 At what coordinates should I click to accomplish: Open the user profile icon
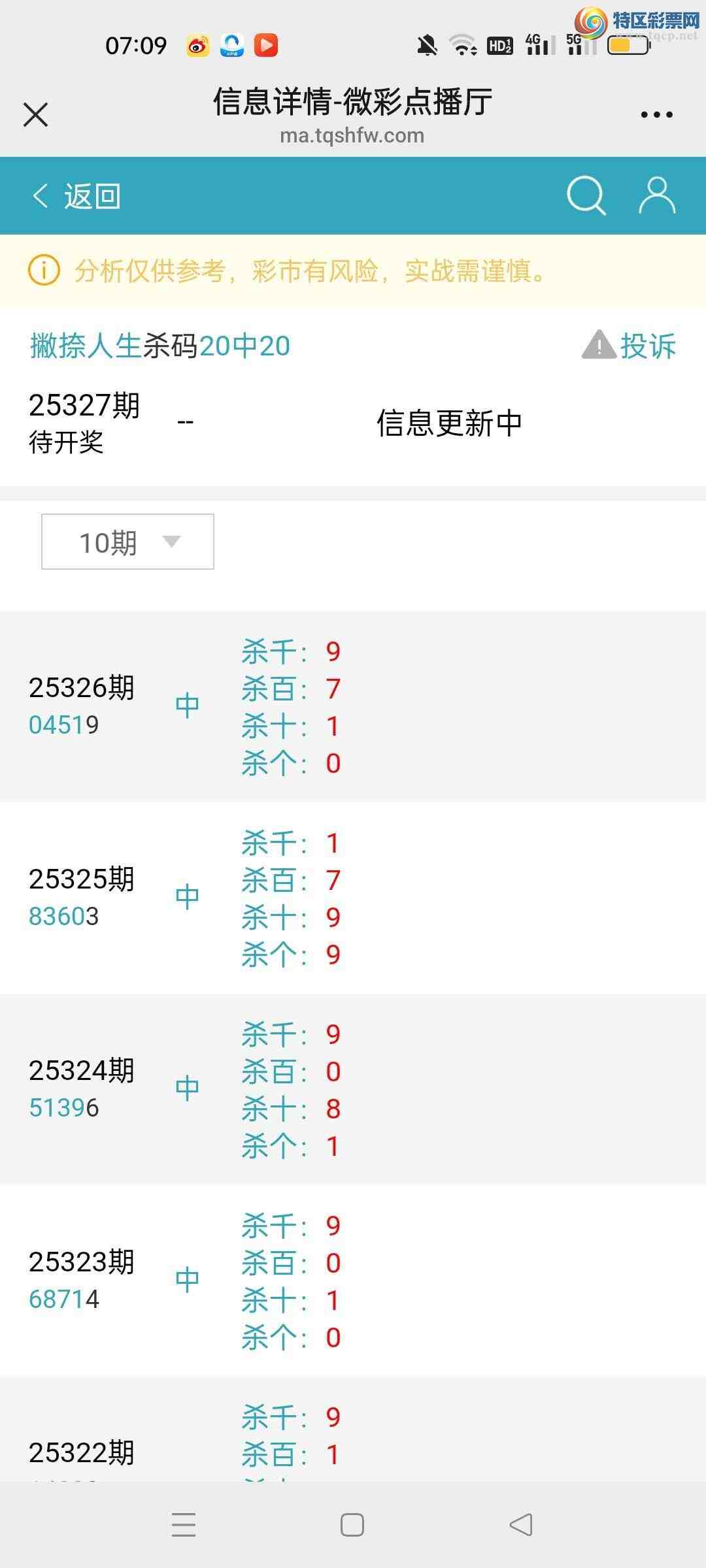tap(656, 195)
